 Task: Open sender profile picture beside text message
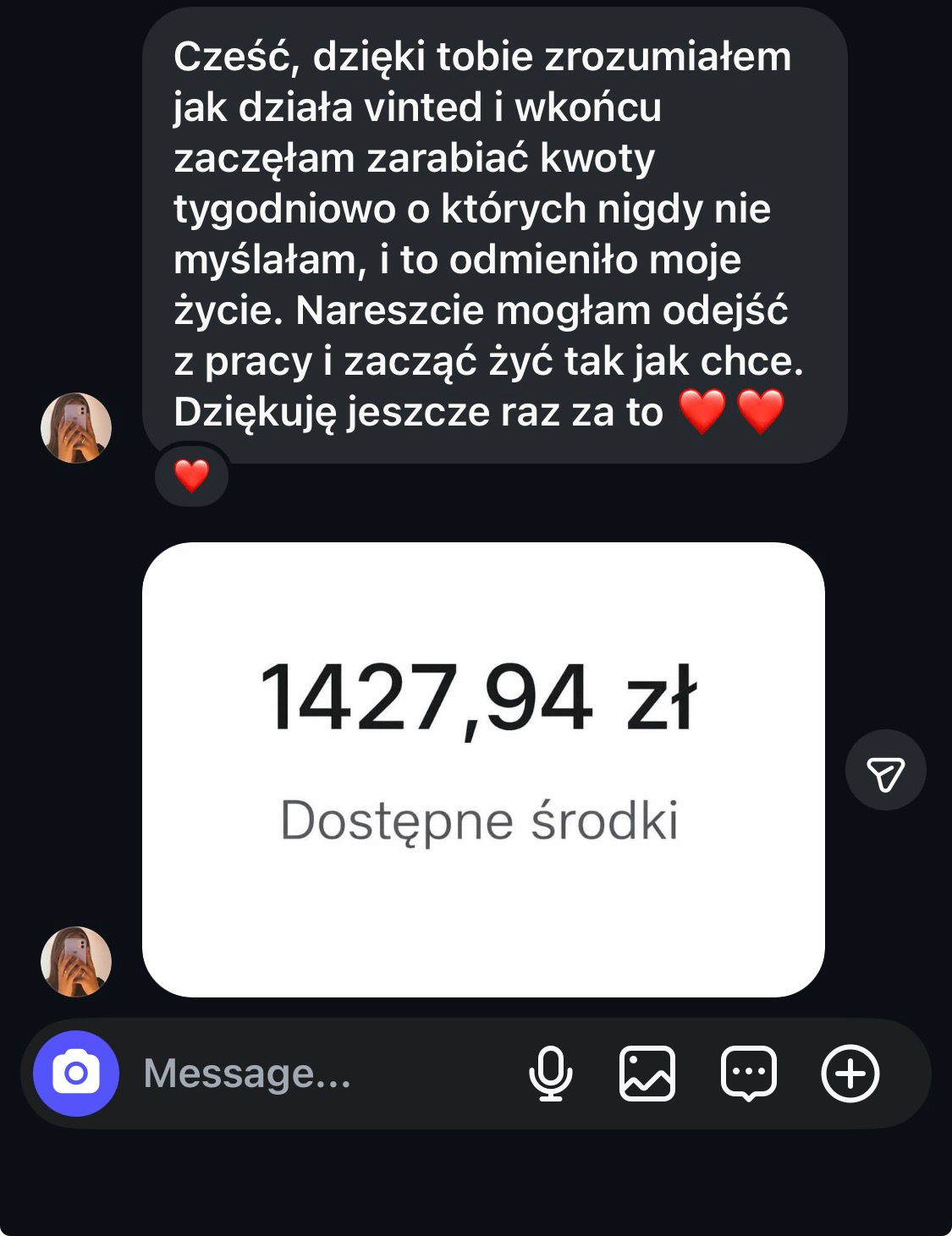tap(76, 428)
